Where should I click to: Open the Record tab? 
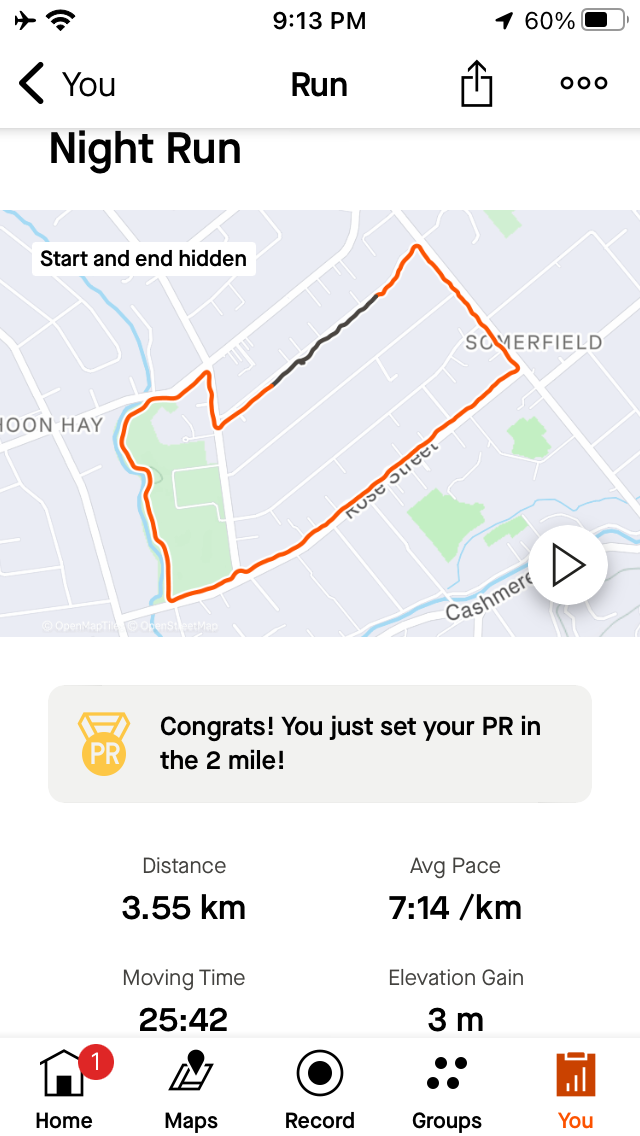click(320, 1088)
